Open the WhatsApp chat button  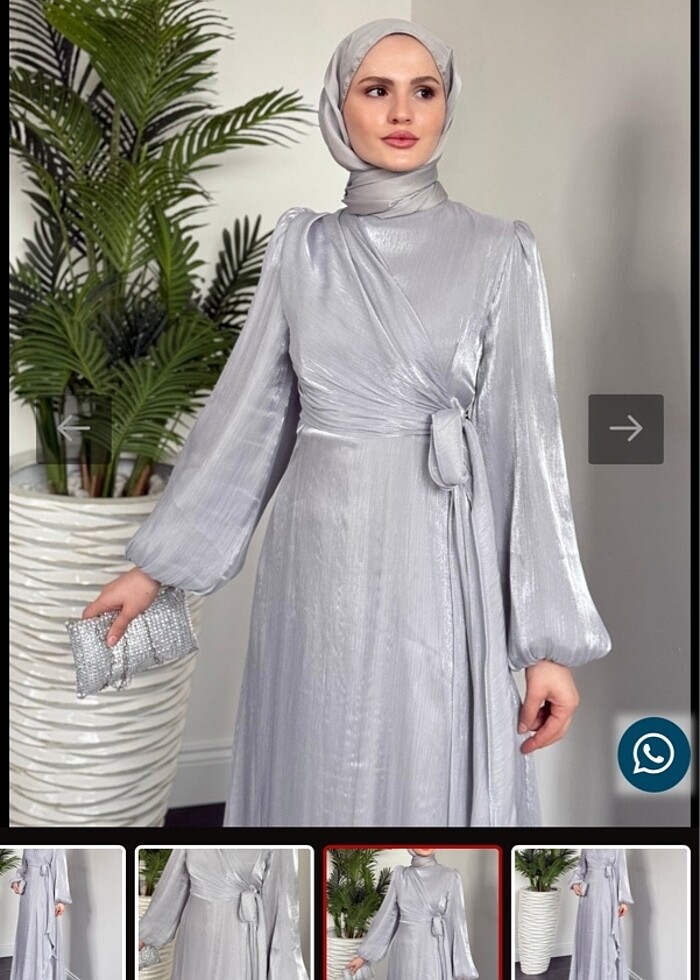tap(653, 755)
